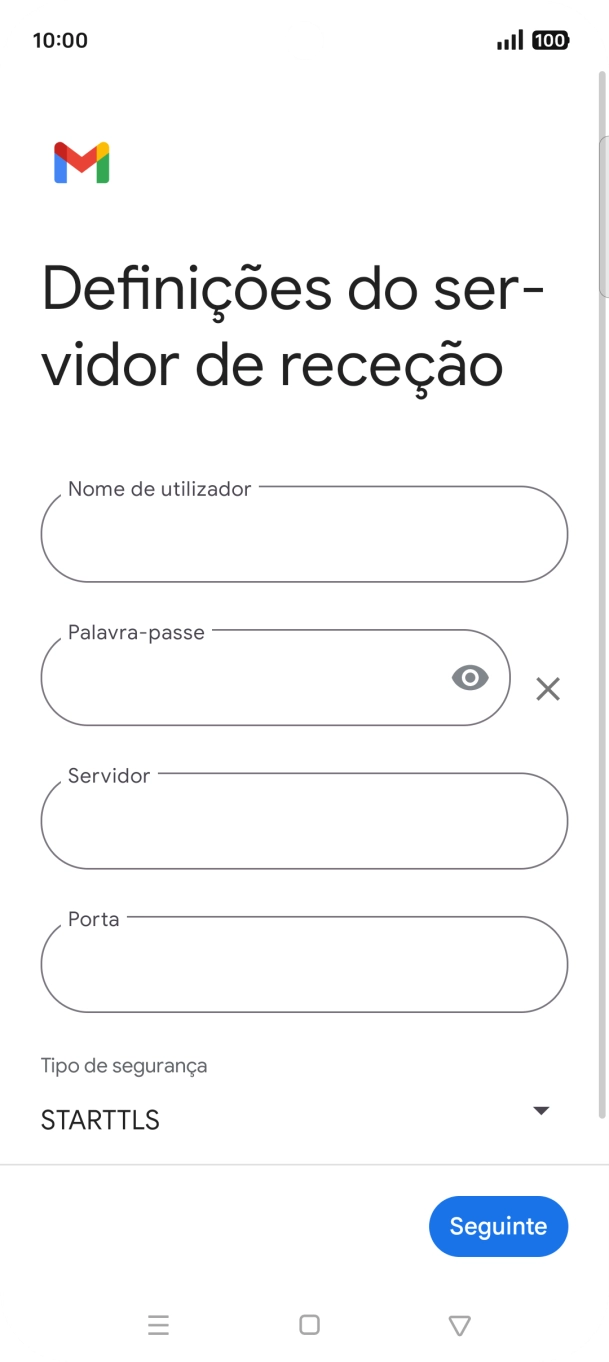Viewport: 609px width, 1362px height.
Task: Select the Servidor input field
Action: tap(304, 822)
